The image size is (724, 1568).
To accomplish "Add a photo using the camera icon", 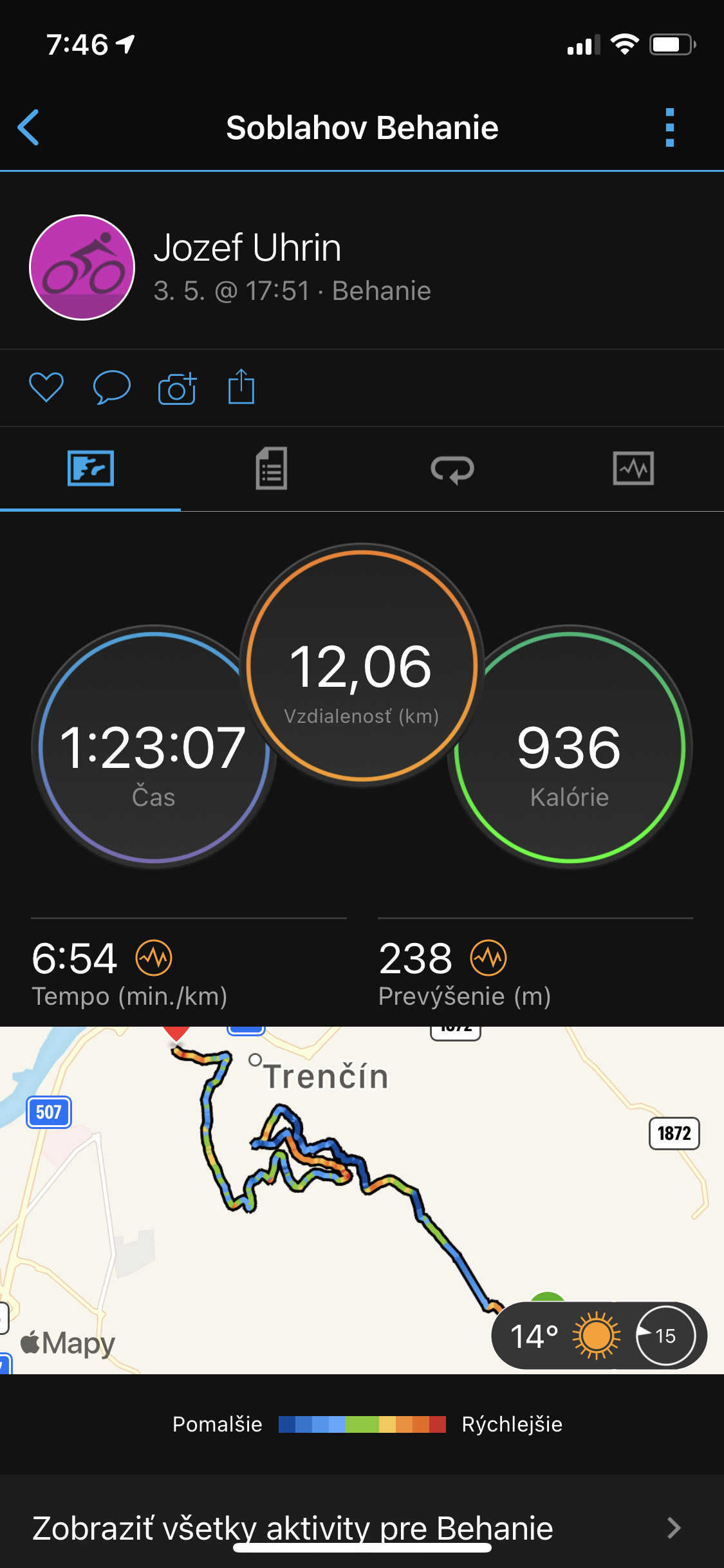I will pyautogui.click(x=177, y=388).
